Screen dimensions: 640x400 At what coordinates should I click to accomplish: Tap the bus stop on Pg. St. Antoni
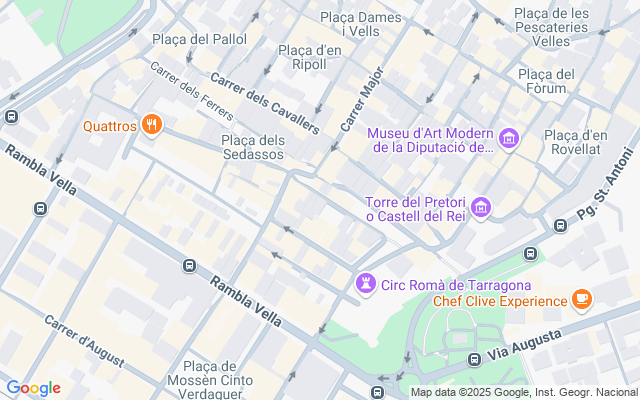(x=560, y=225)
